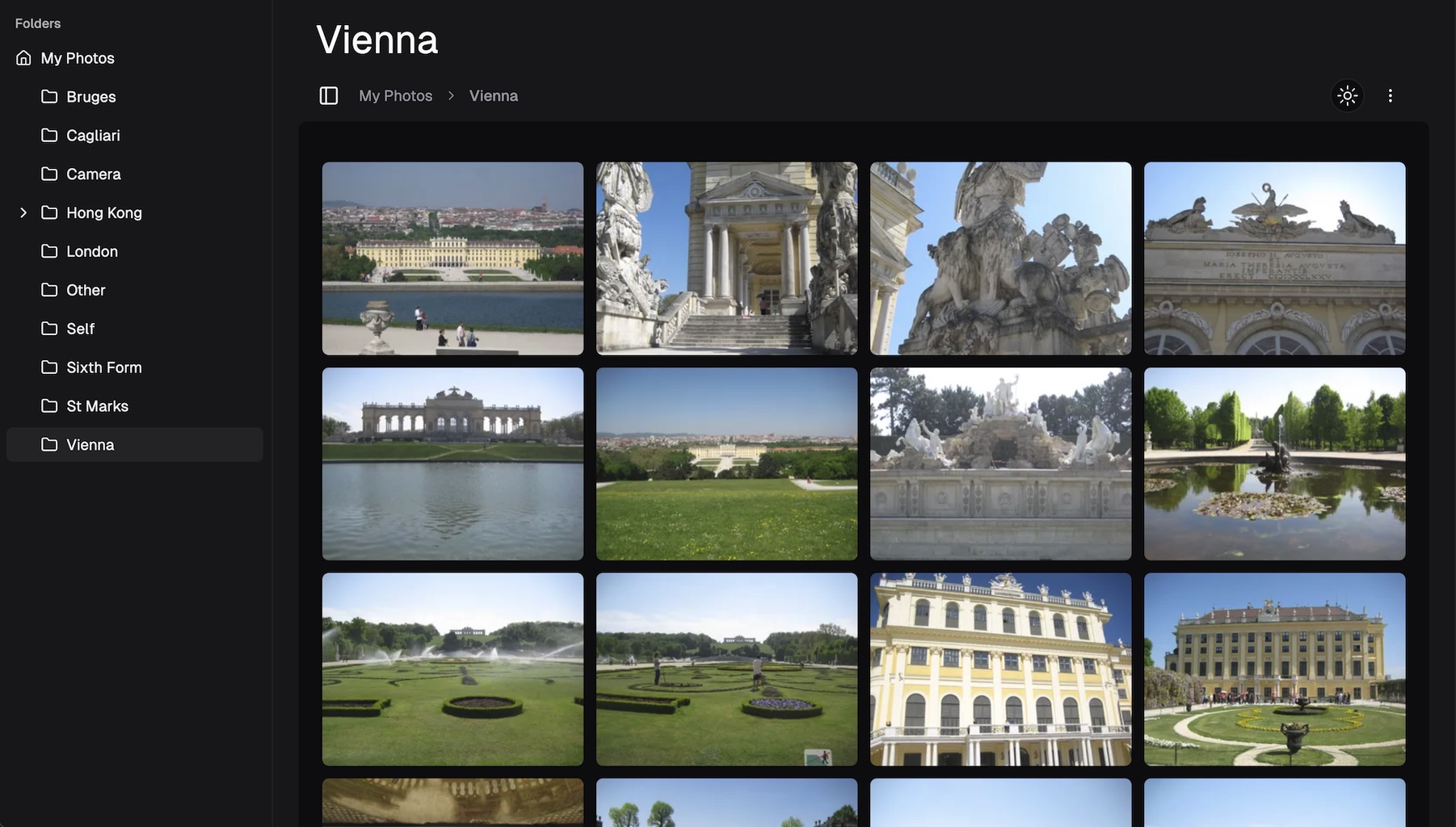
Task: Switch theme with the sun icon
Action: (1347, 96)
